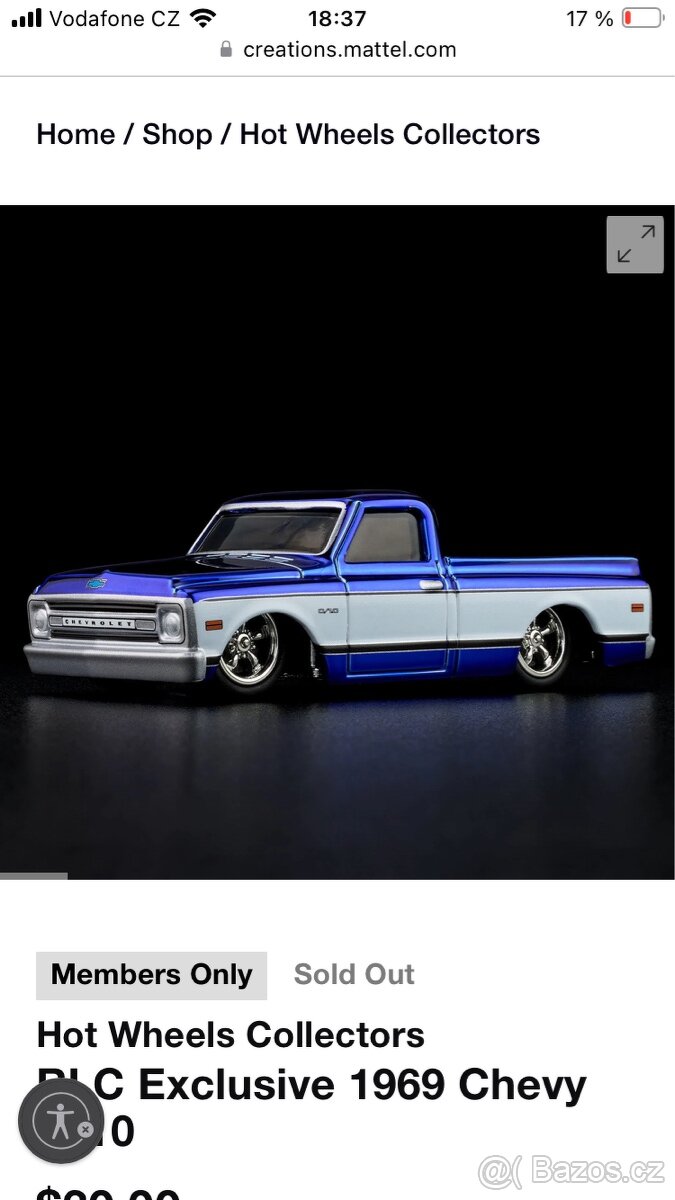675x1200 pixels.
Task: Open the Hot Wheels Collectors breadcrumb
Action: [389, 135]
